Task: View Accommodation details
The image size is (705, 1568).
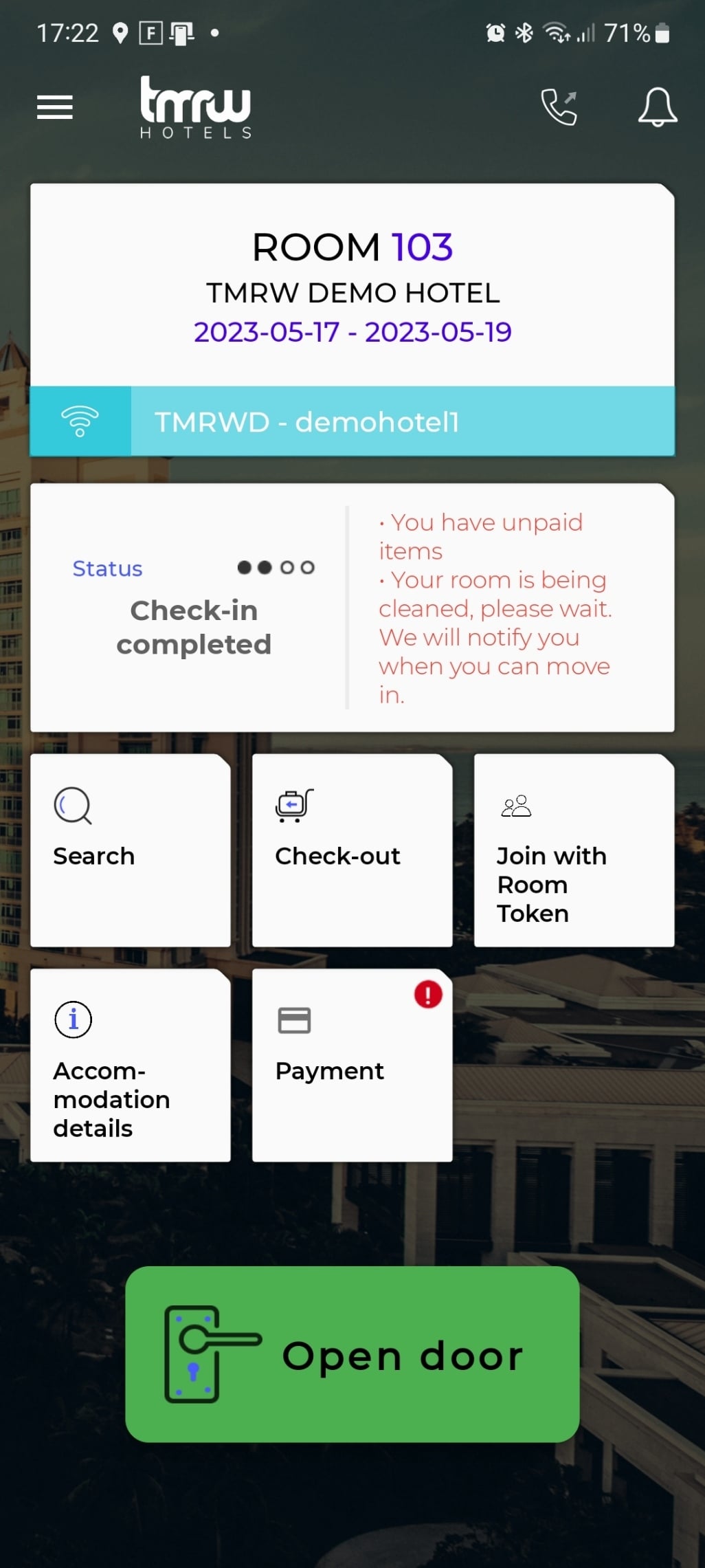Action: pyautogui.click(x=131, y=1065)
